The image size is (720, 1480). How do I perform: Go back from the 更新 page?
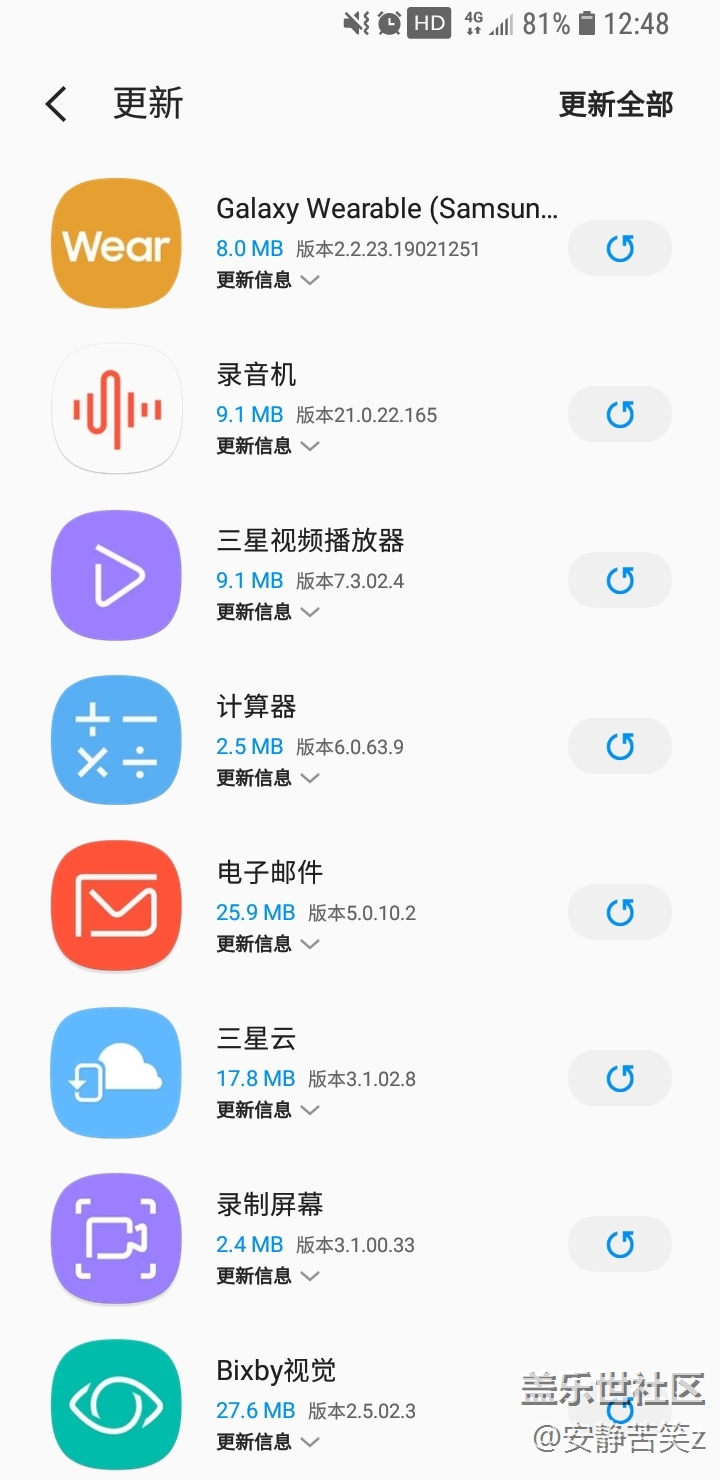tap(56, 104)
